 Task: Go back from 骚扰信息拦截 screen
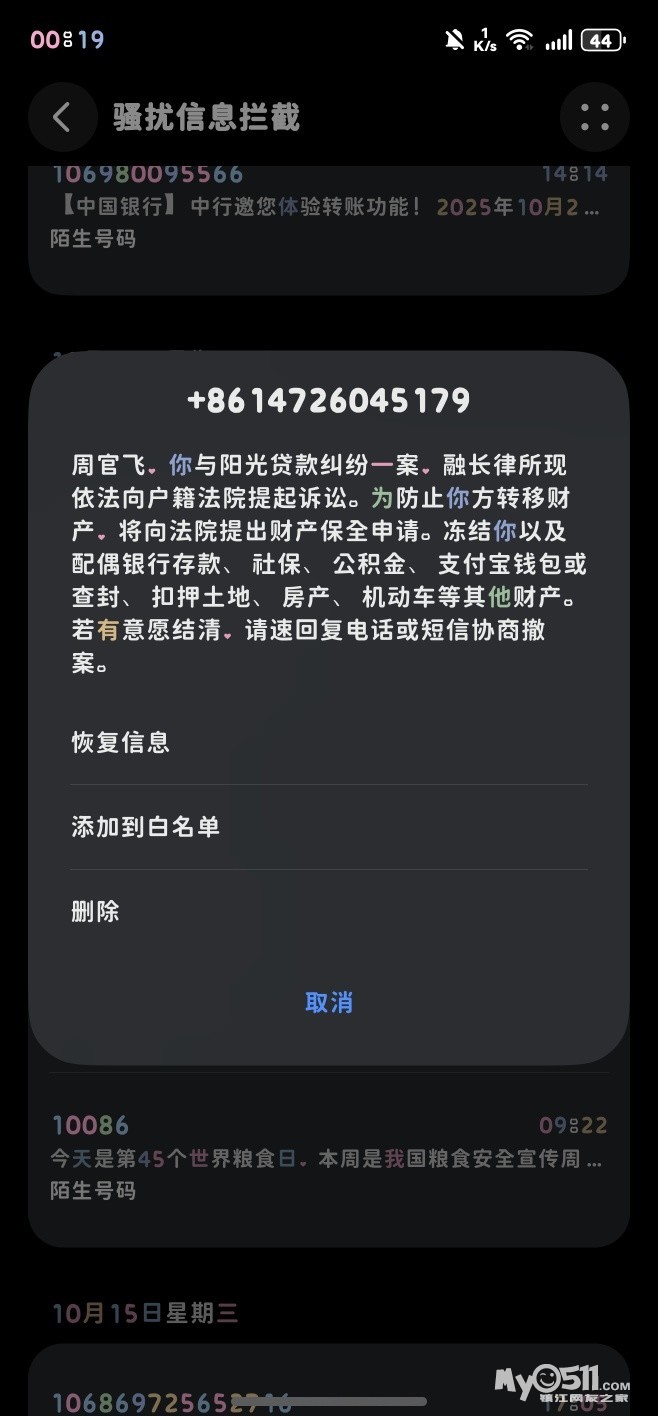coord(62,117)
